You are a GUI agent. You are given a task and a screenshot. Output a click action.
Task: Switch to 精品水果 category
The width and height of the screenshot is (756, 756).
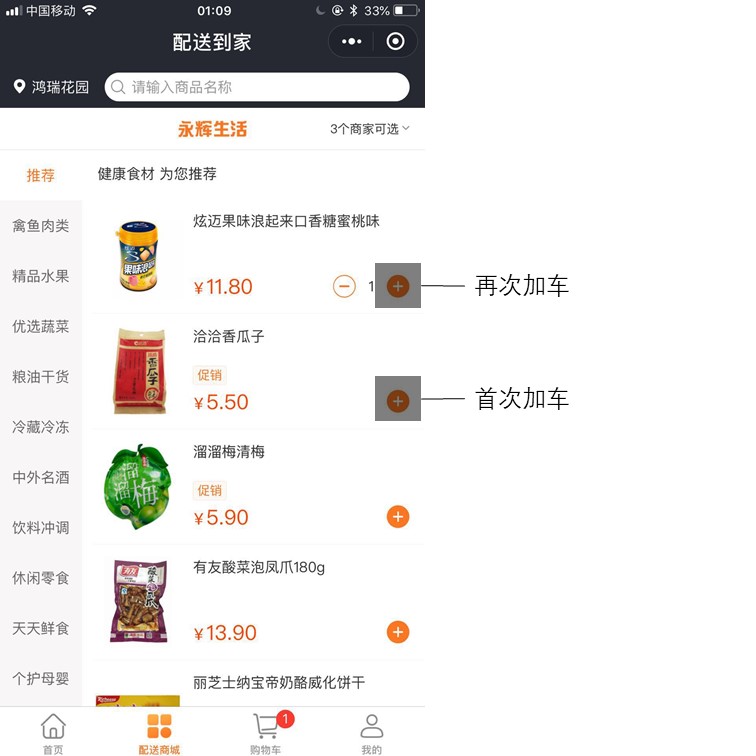(x=41, y=276)
